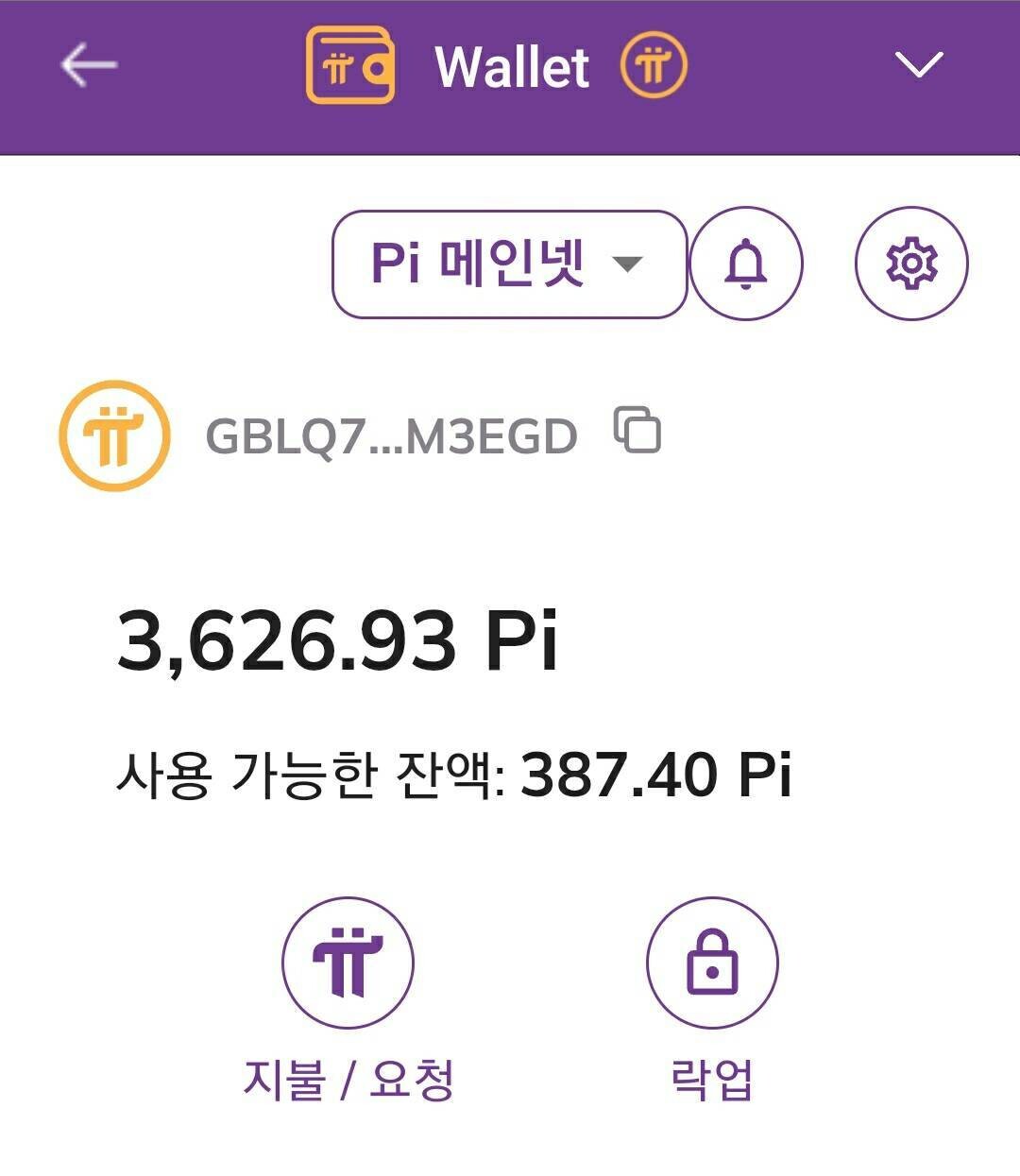Viewport: 1020px width, 1176px height.
Task: Tap the padlock icon above 락업
Action: (713, 963)
